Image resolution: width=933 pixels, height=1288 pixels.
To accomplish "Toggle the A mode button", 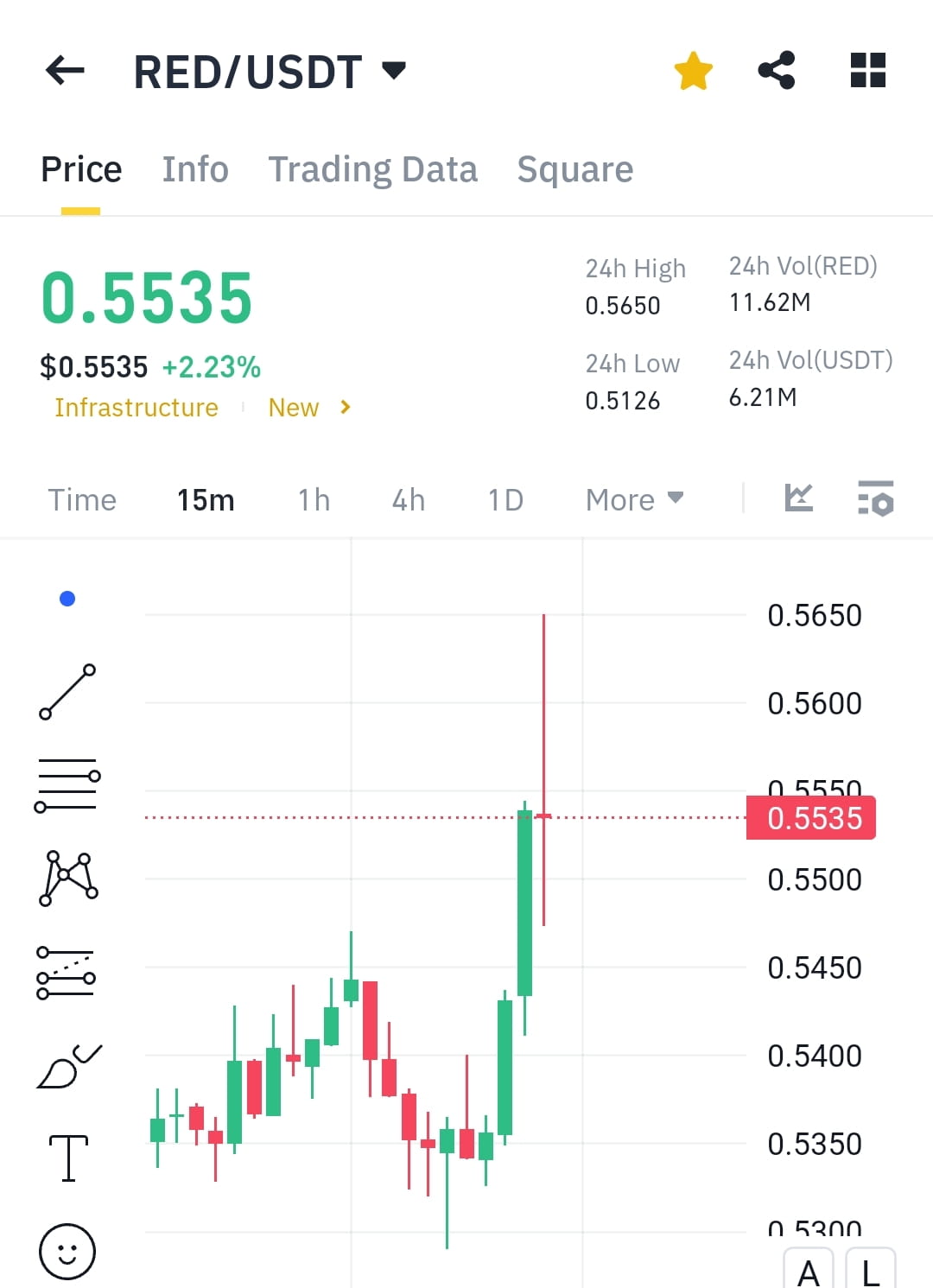I will click(x=809, y=1272).
